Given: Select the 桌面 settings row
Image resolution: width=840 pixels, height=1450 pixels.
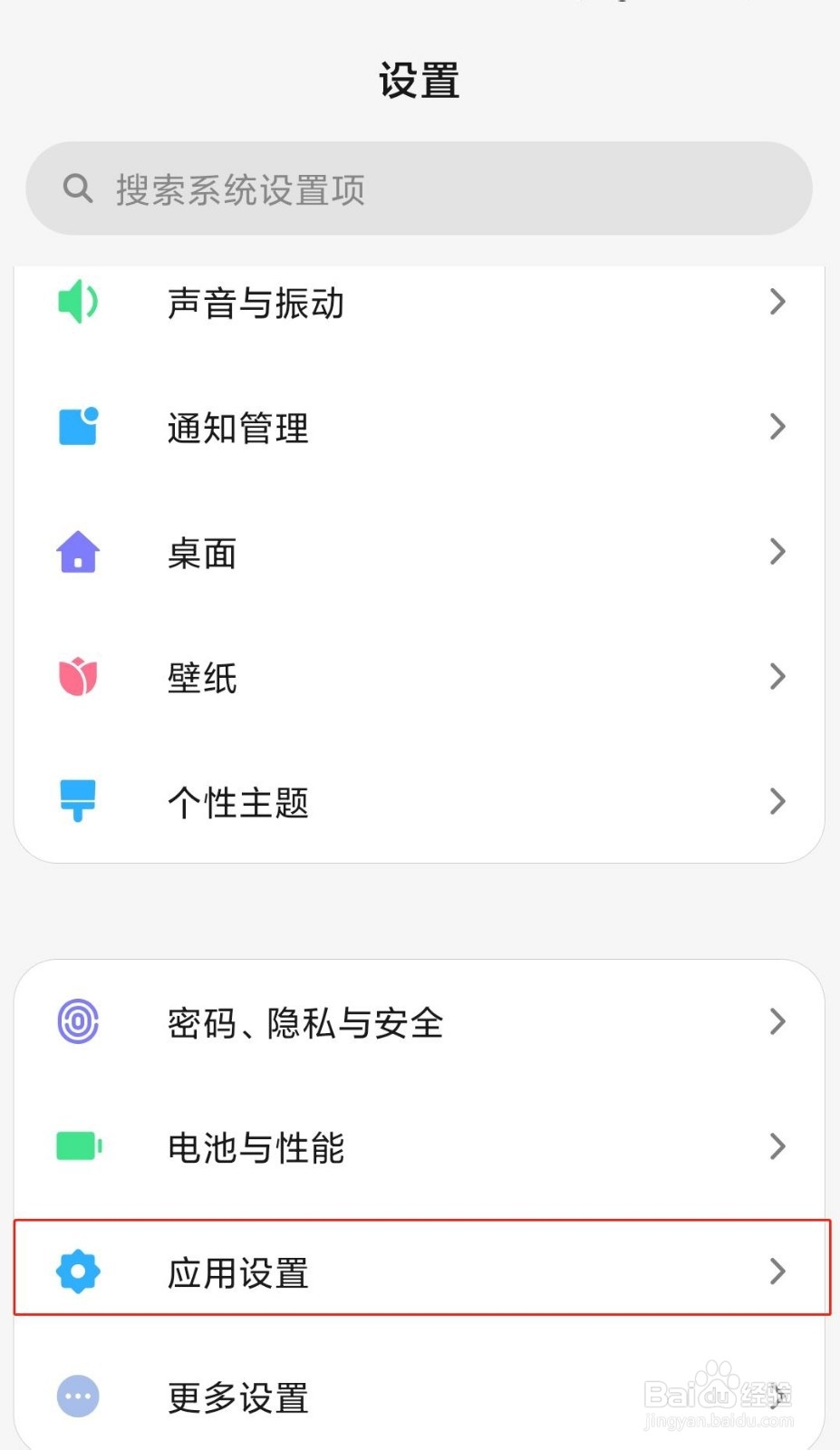Looking at the screenshot, I should [420, 552].
